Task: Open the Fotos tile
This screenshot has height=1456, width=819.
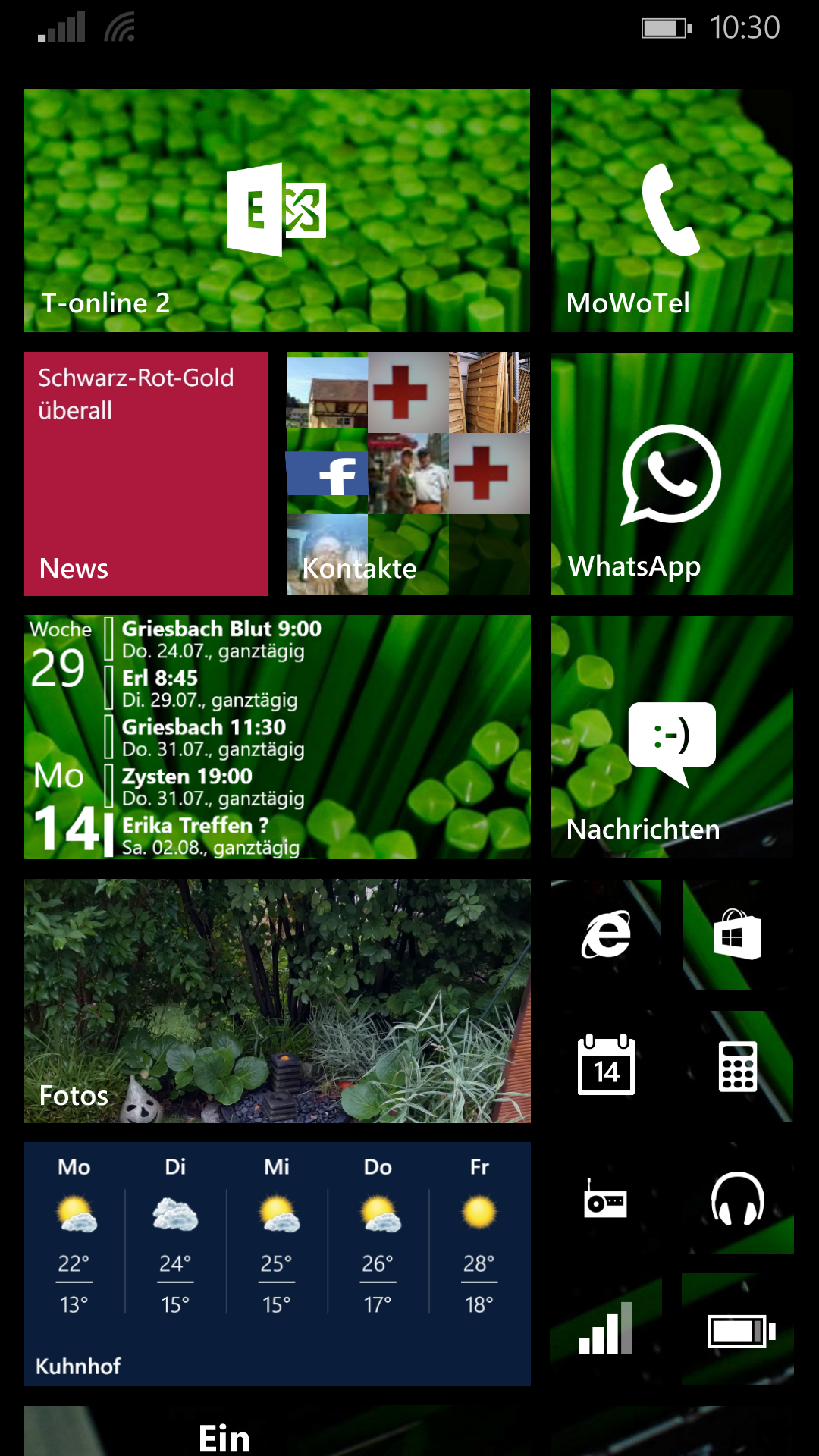Action: click(x=277, y=1000)
